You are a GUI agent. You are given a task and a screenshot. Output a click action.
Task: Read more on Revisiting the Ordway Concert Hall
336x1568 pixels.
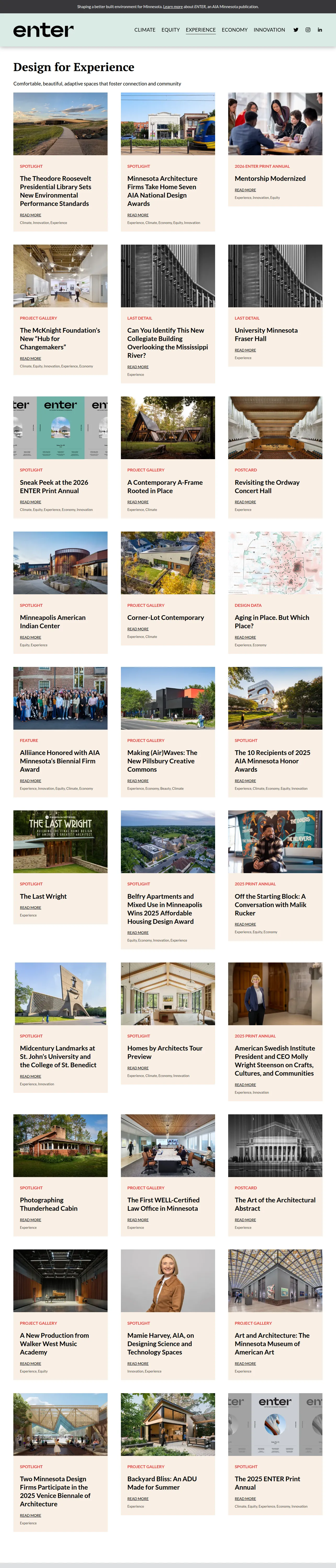(x=245, y=502)
